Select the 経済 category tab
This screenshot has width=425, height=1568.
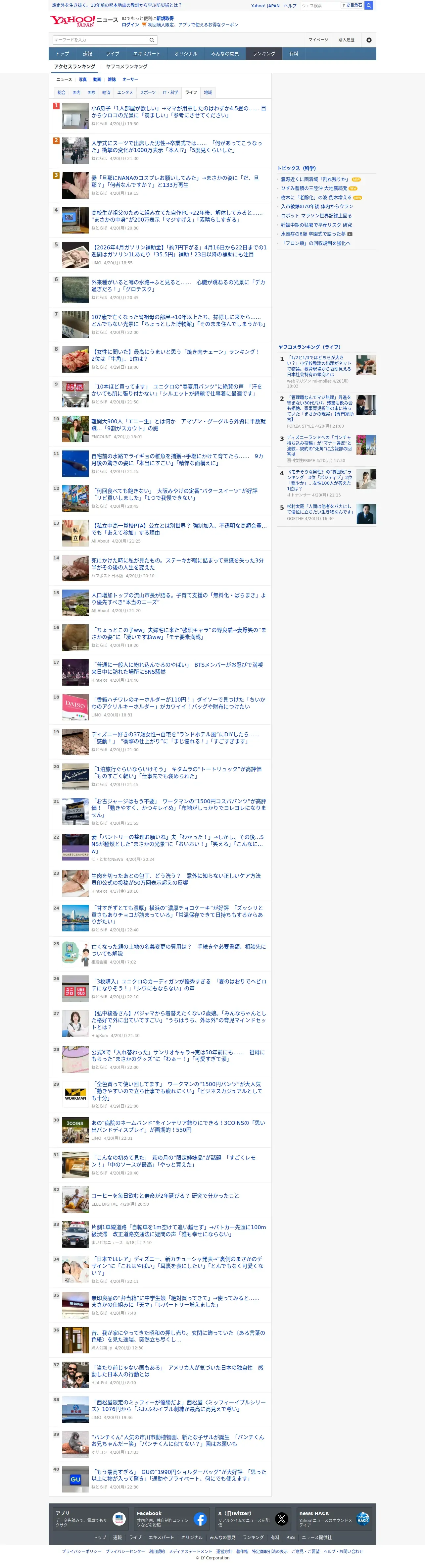pos(106,92)
